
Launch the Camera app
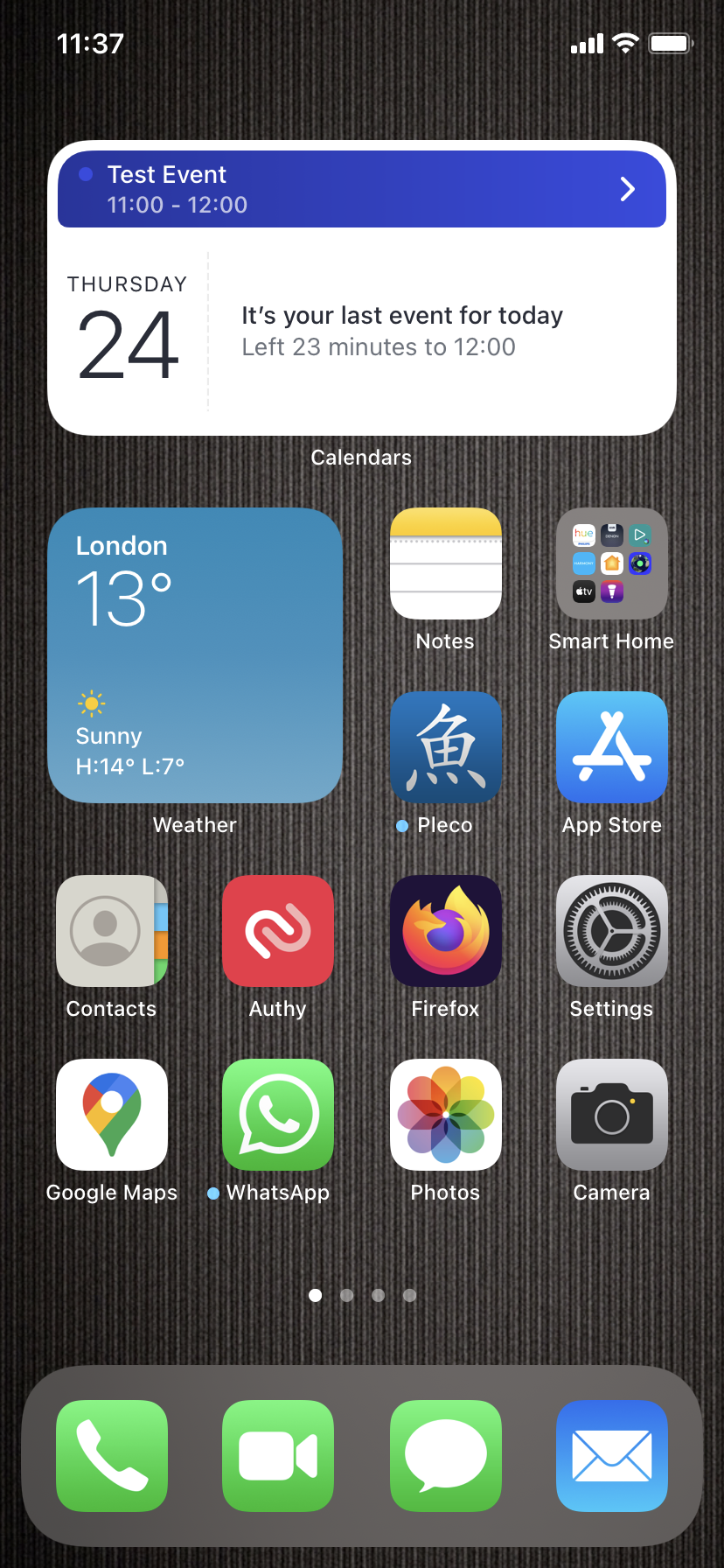tap(611, 1115)
